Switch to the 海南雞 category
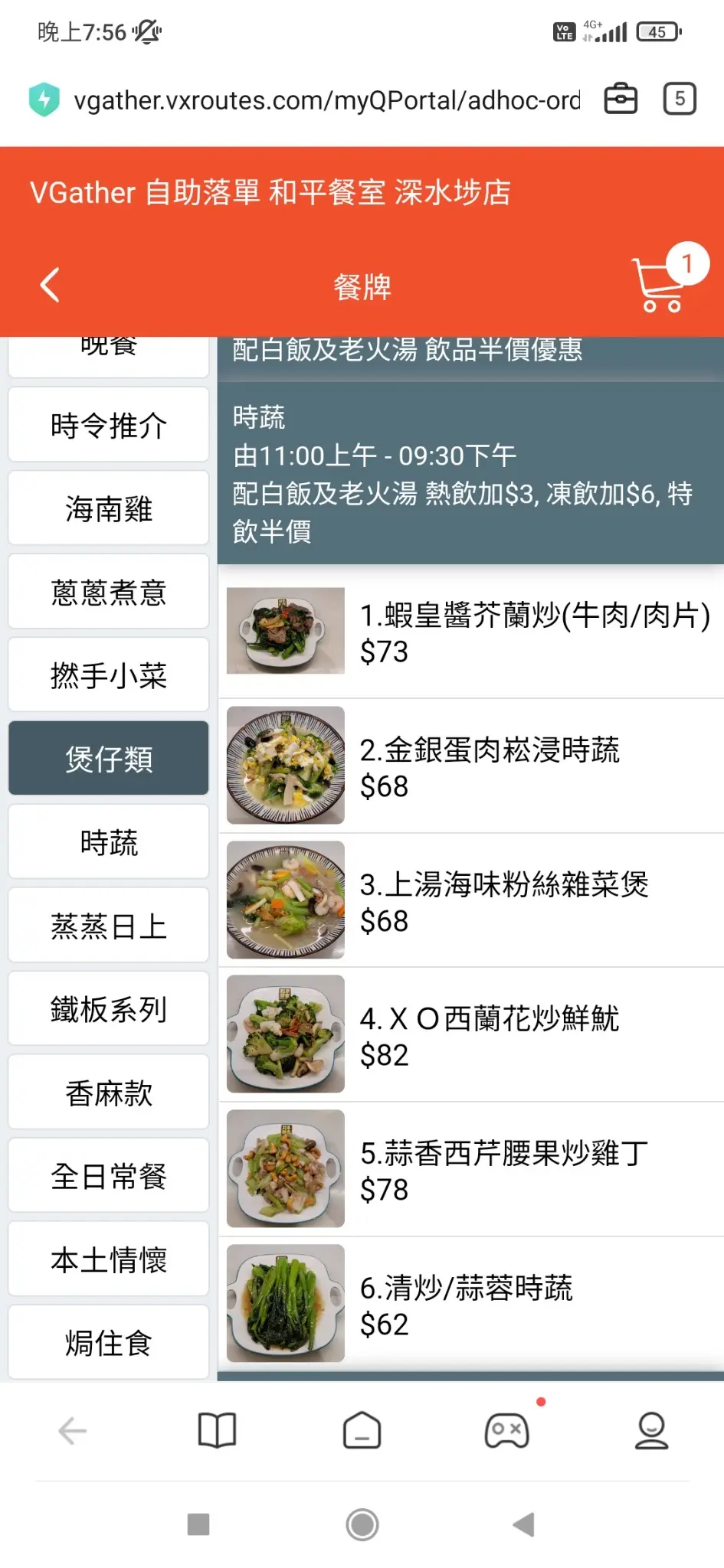Viewport: 724px width, 1568px height. click(x=109, y=508)
